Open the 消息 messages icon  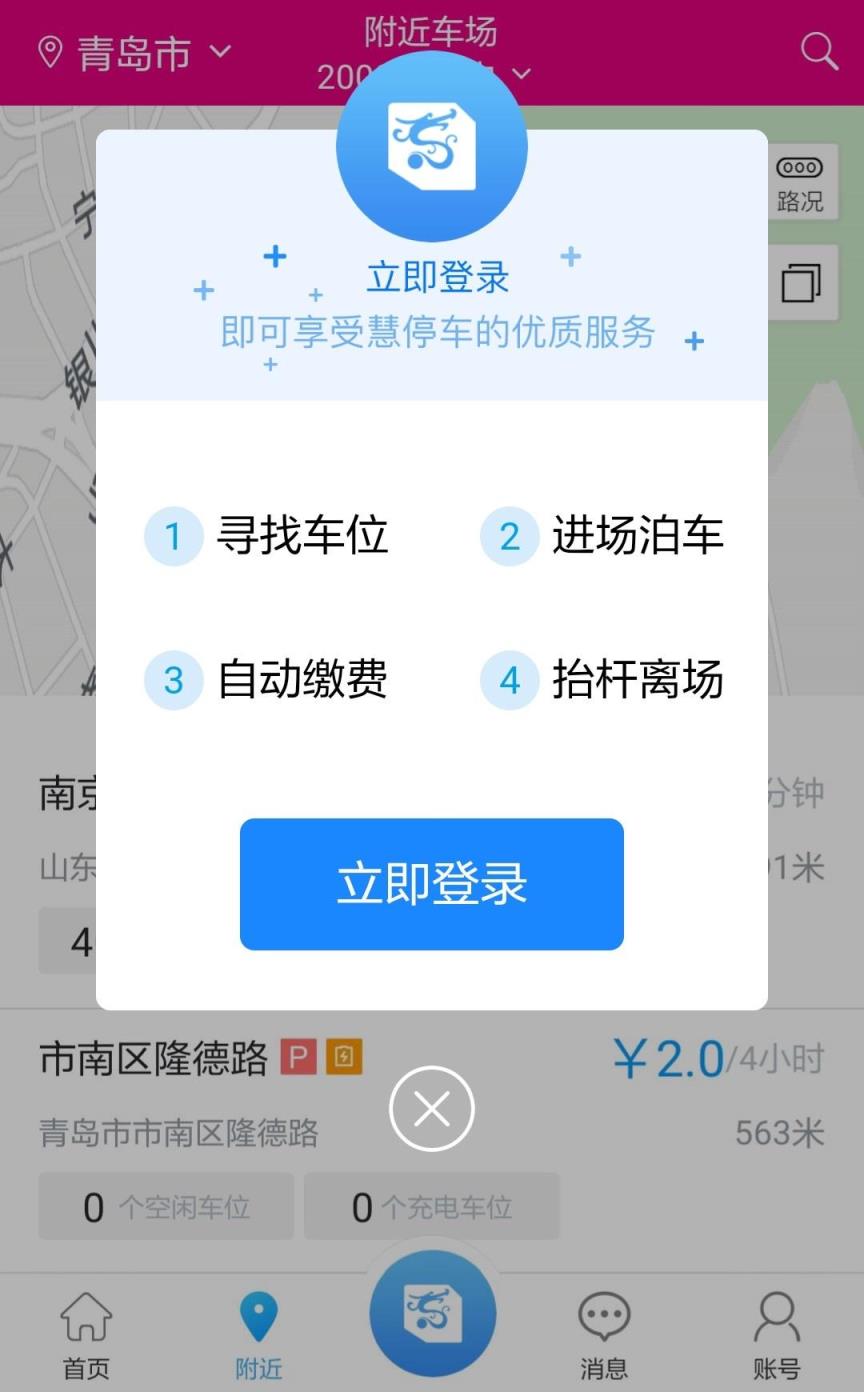point(604,1318)
